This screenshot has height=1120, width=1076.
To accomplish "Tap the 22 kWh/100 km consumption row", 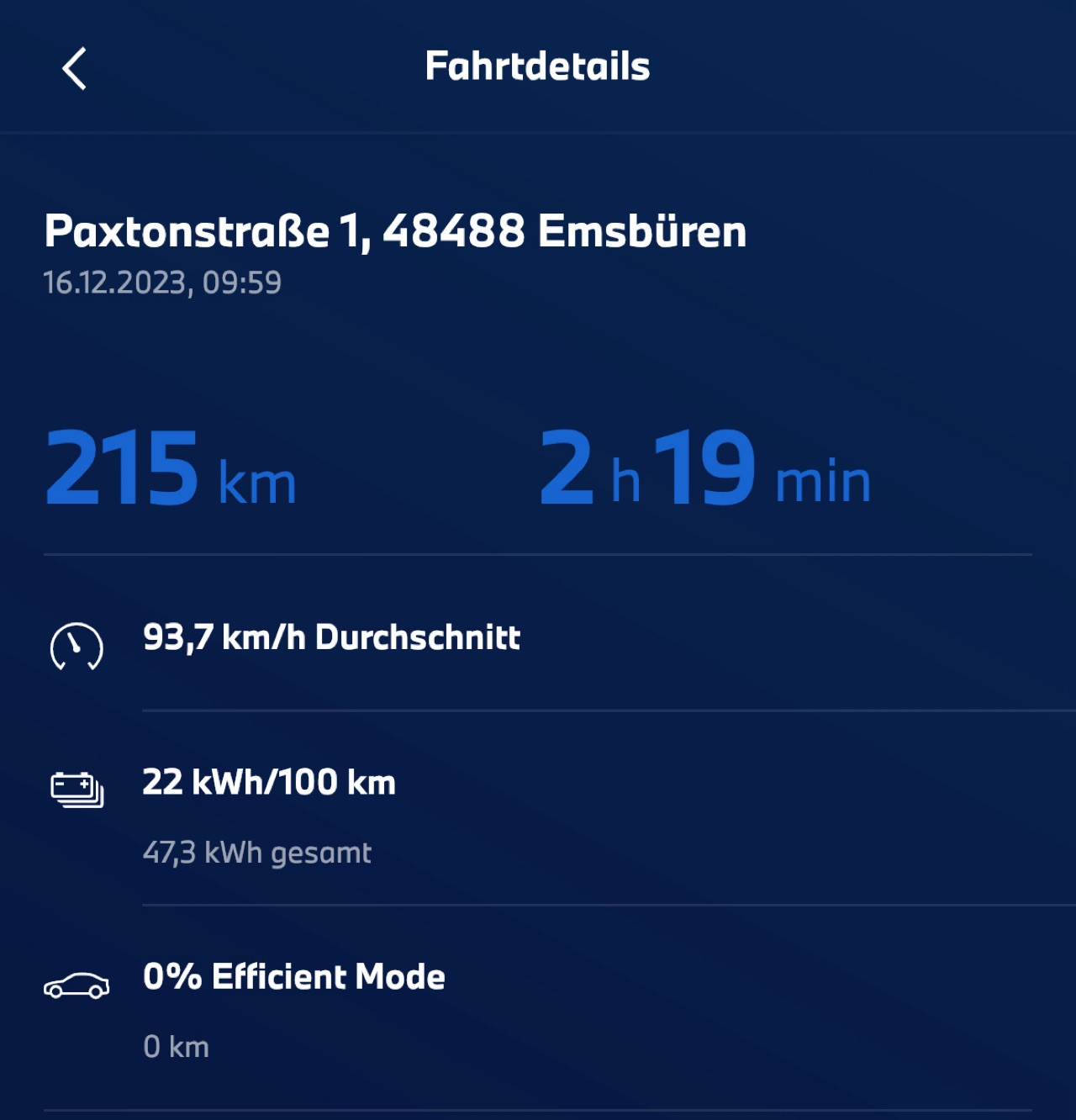I will 271,782.
